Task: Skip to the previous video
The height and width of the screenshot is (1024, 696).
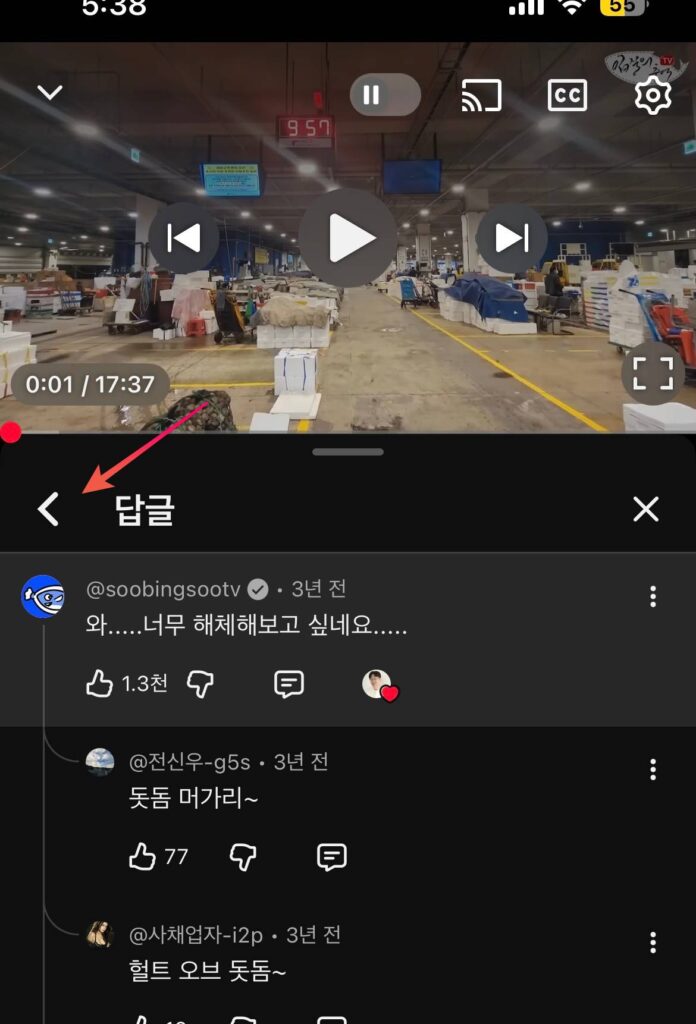Action: (184, 238)
